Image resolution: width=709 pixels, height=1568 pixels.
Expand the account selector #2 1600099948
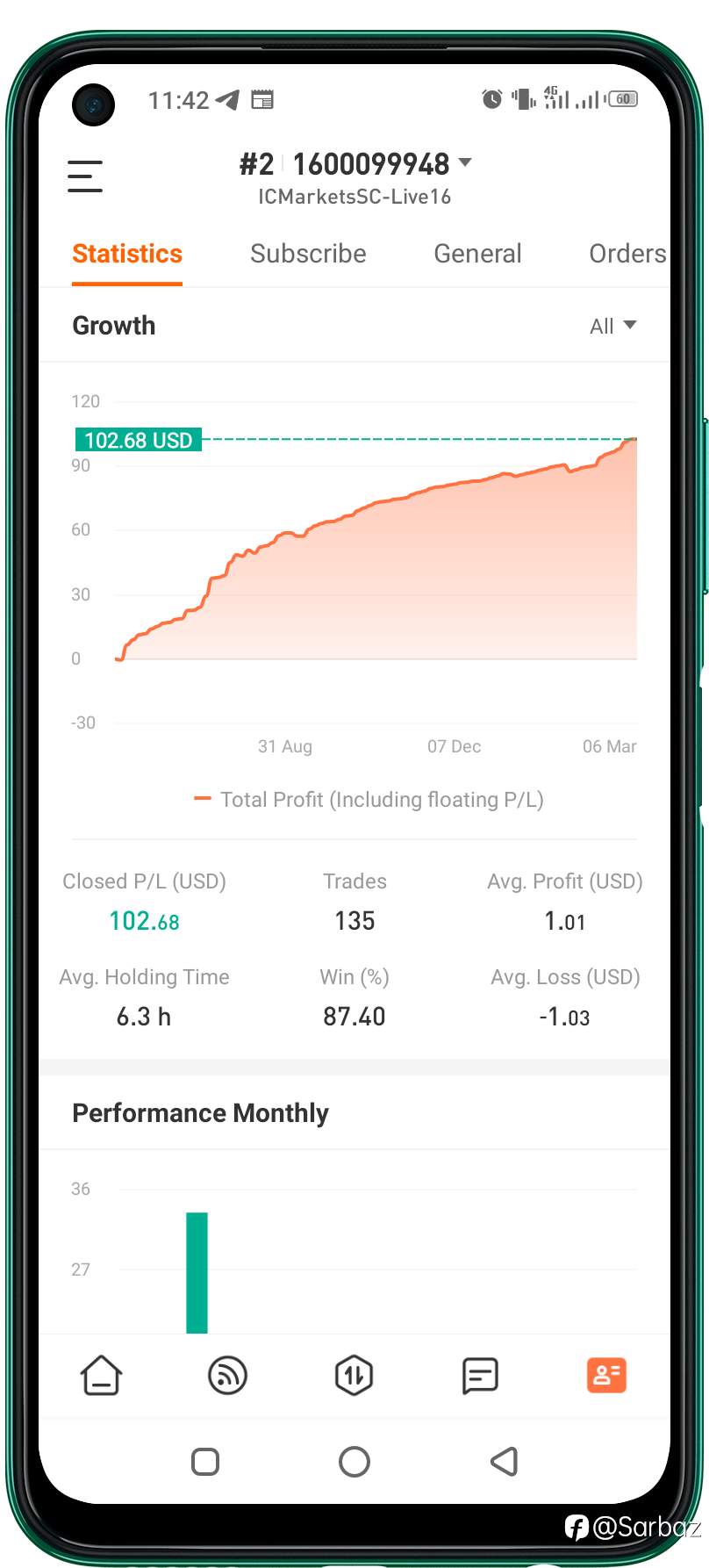[x=355, y=163]
